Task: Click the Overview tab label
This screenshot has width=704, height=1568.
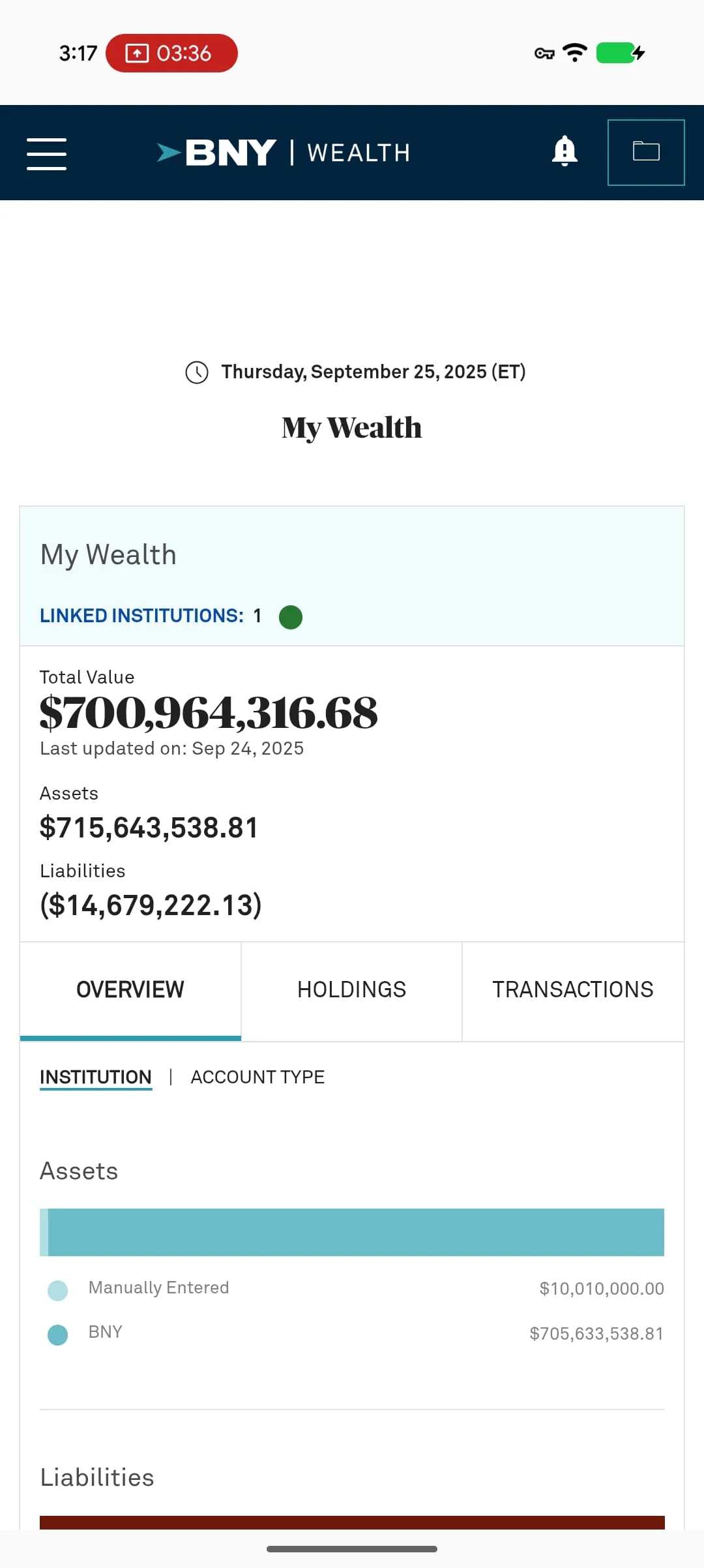Action: click(130, 989)
